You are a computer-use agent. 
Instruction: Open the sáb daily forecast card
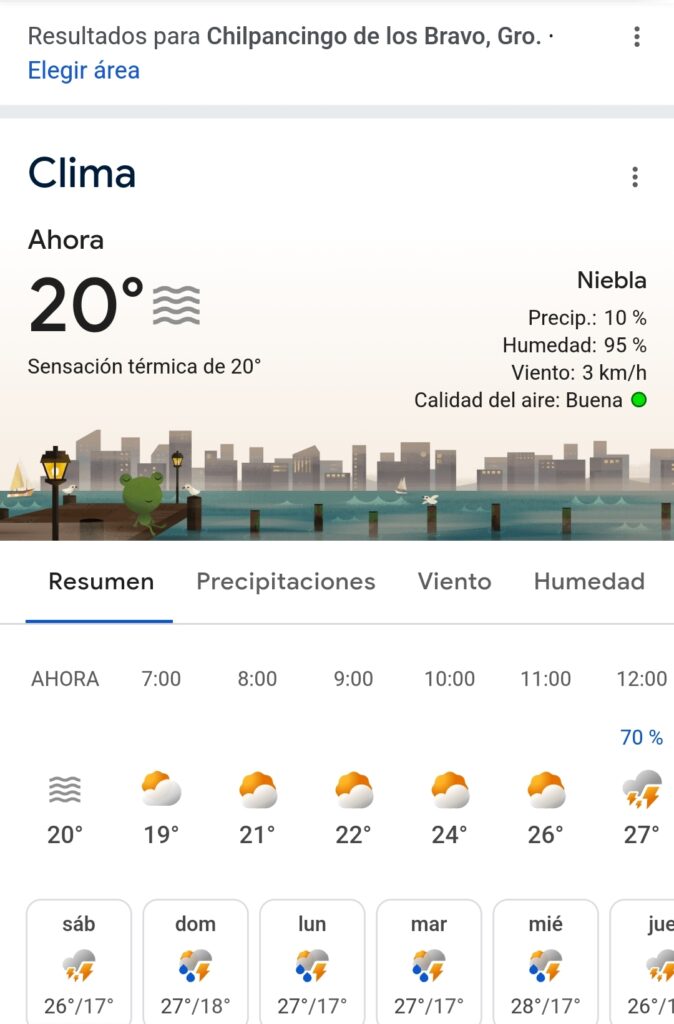(79, 962)
